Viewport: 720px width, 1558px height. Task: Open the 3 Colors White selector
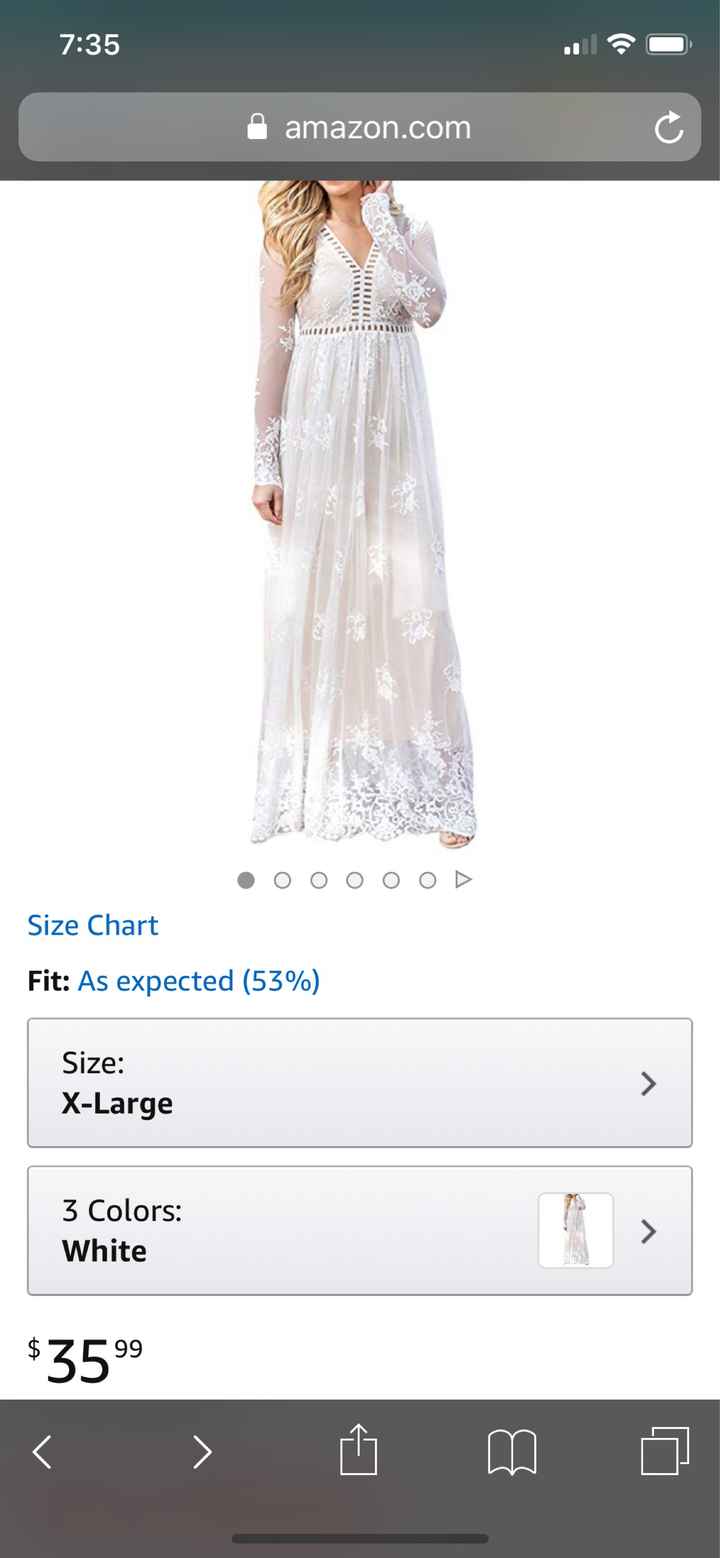click(360, 1230)
